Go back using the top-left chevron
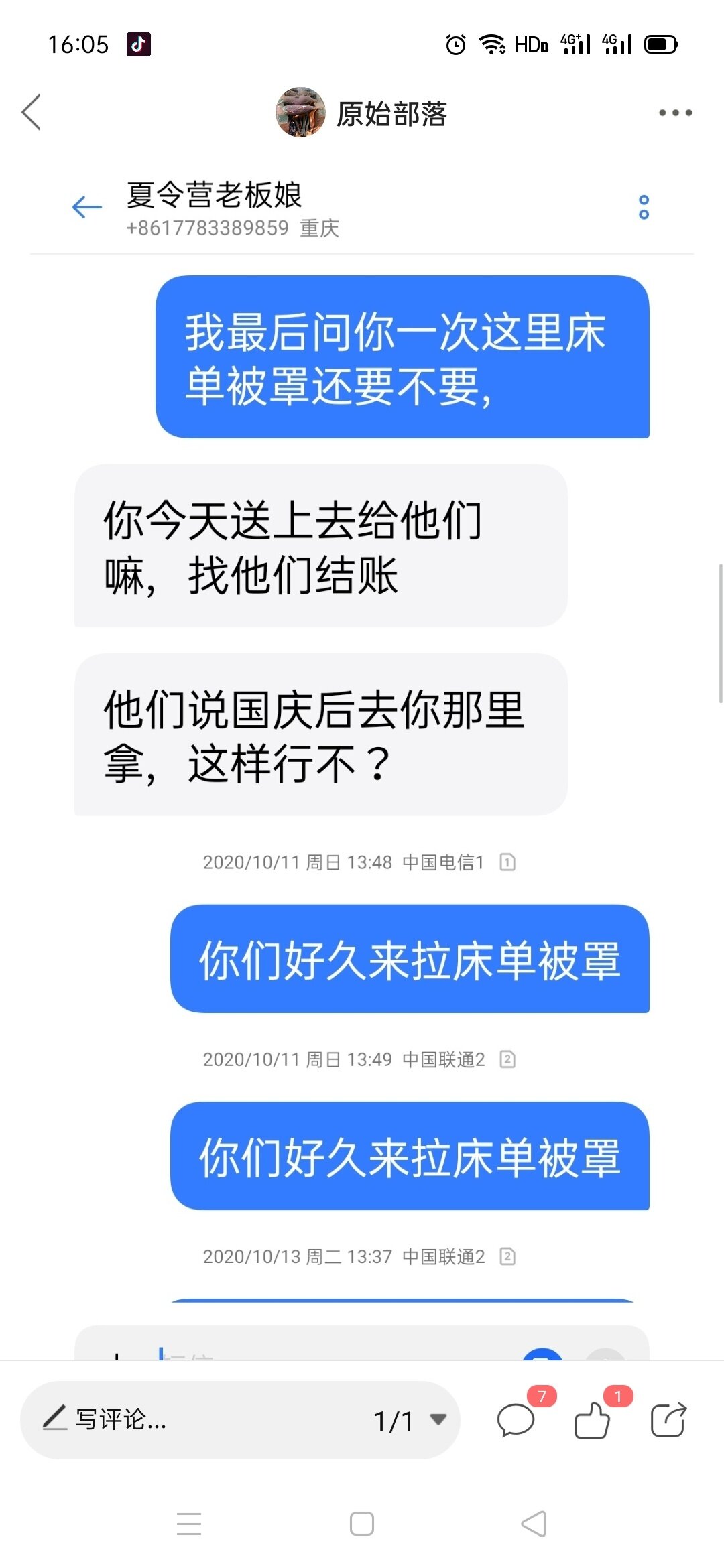This screenshot has width=724, height=1568. pyautogui.click(x=32, y=112)
